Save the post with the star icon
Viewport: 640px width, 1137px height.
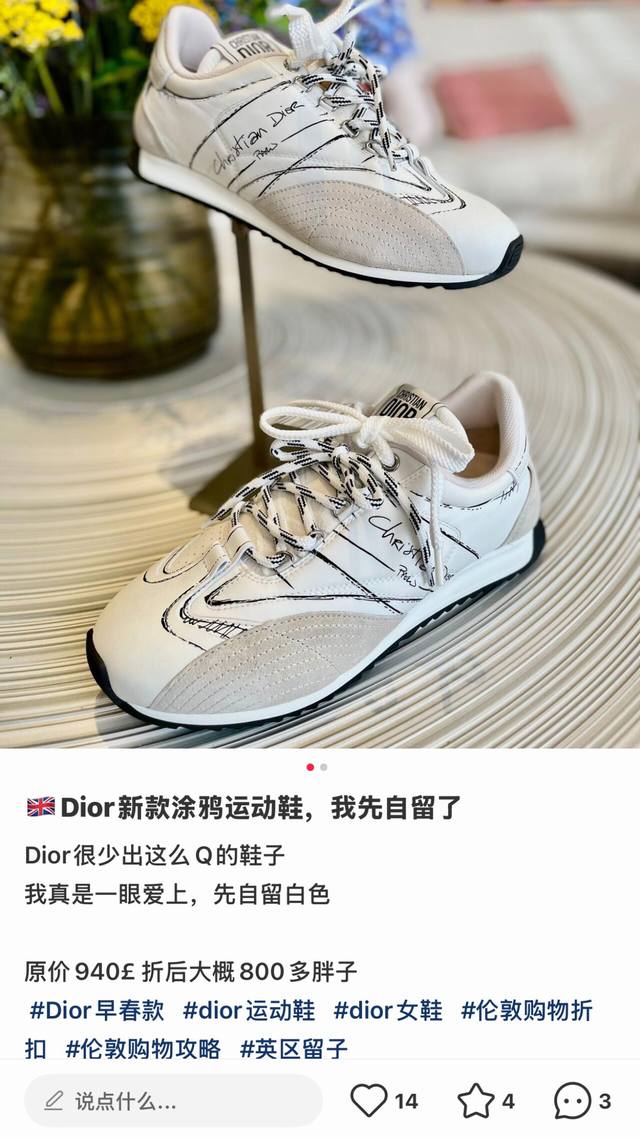(476, 1101)
